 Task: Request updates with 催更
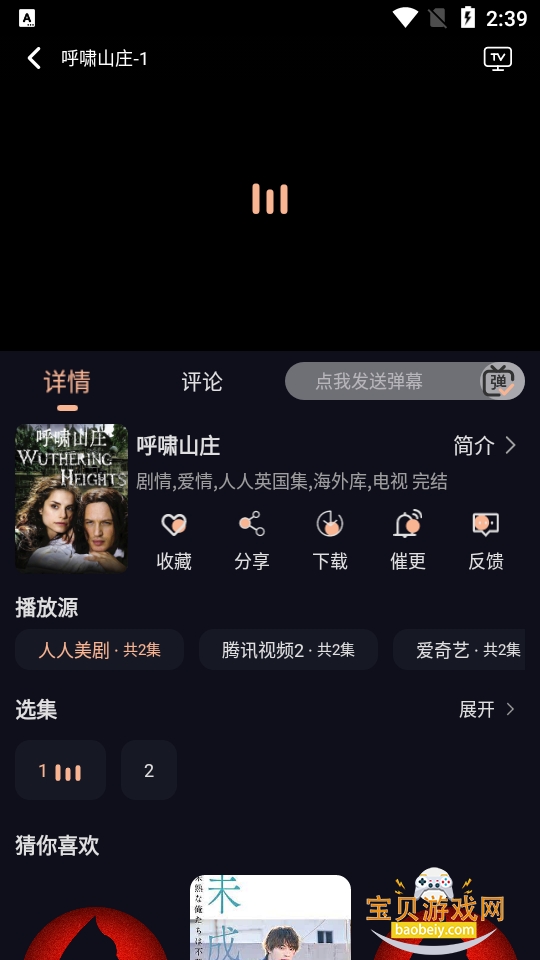(408, 541)
